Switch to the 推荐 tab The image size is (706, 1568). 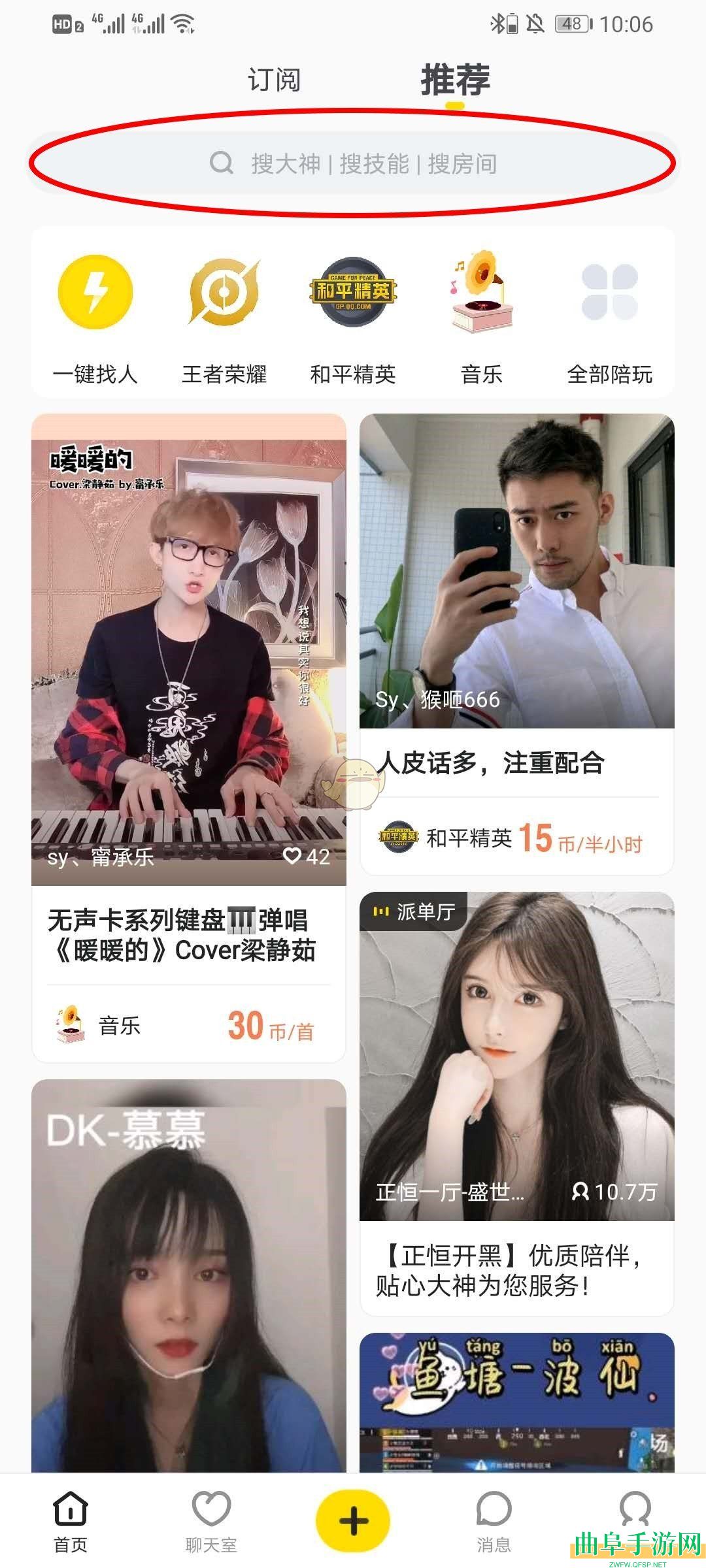(x=456, y=80)
